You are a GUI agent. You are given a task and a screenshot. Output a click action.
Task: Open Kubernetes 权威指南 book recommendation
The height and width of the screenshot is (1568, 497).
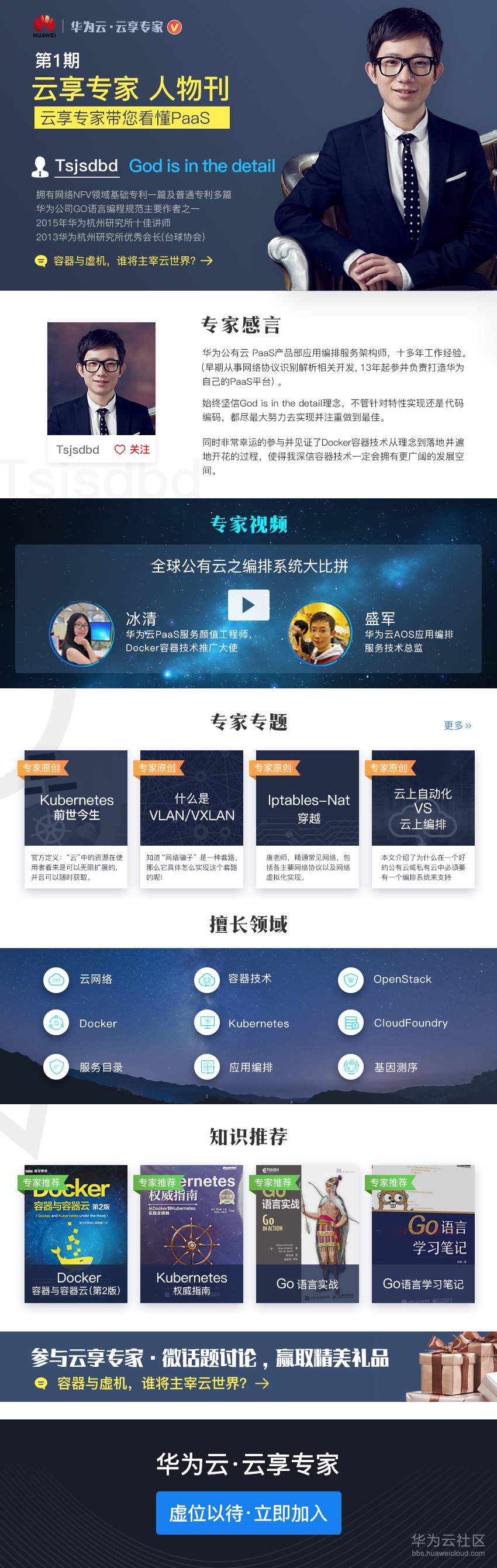point(192,1233)
